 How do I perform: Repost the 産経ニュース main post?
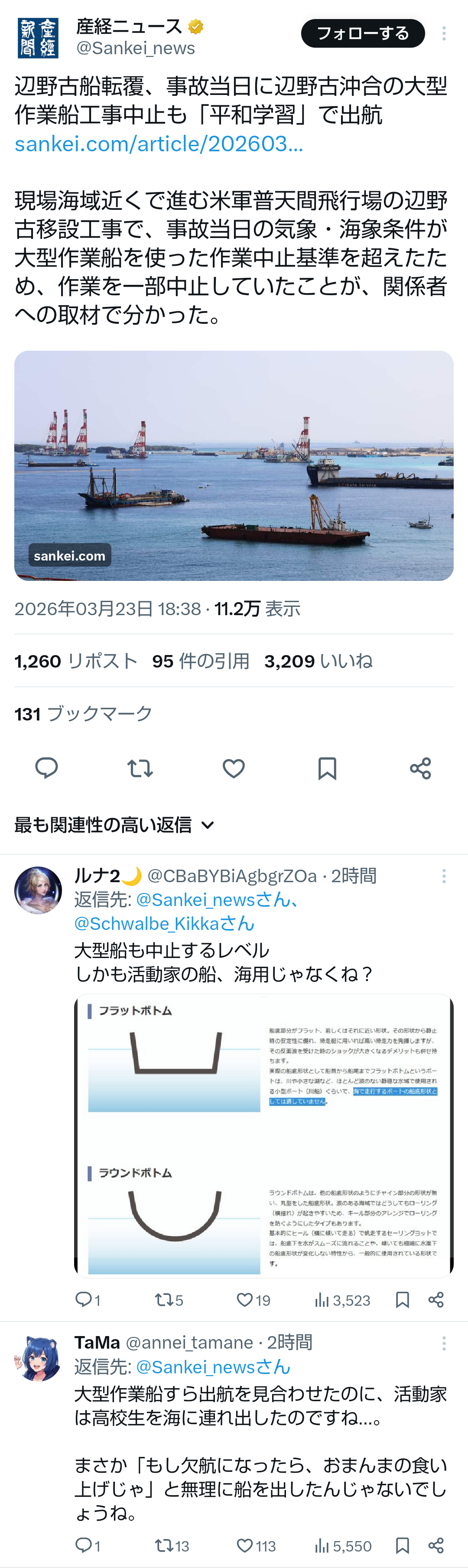140,768
